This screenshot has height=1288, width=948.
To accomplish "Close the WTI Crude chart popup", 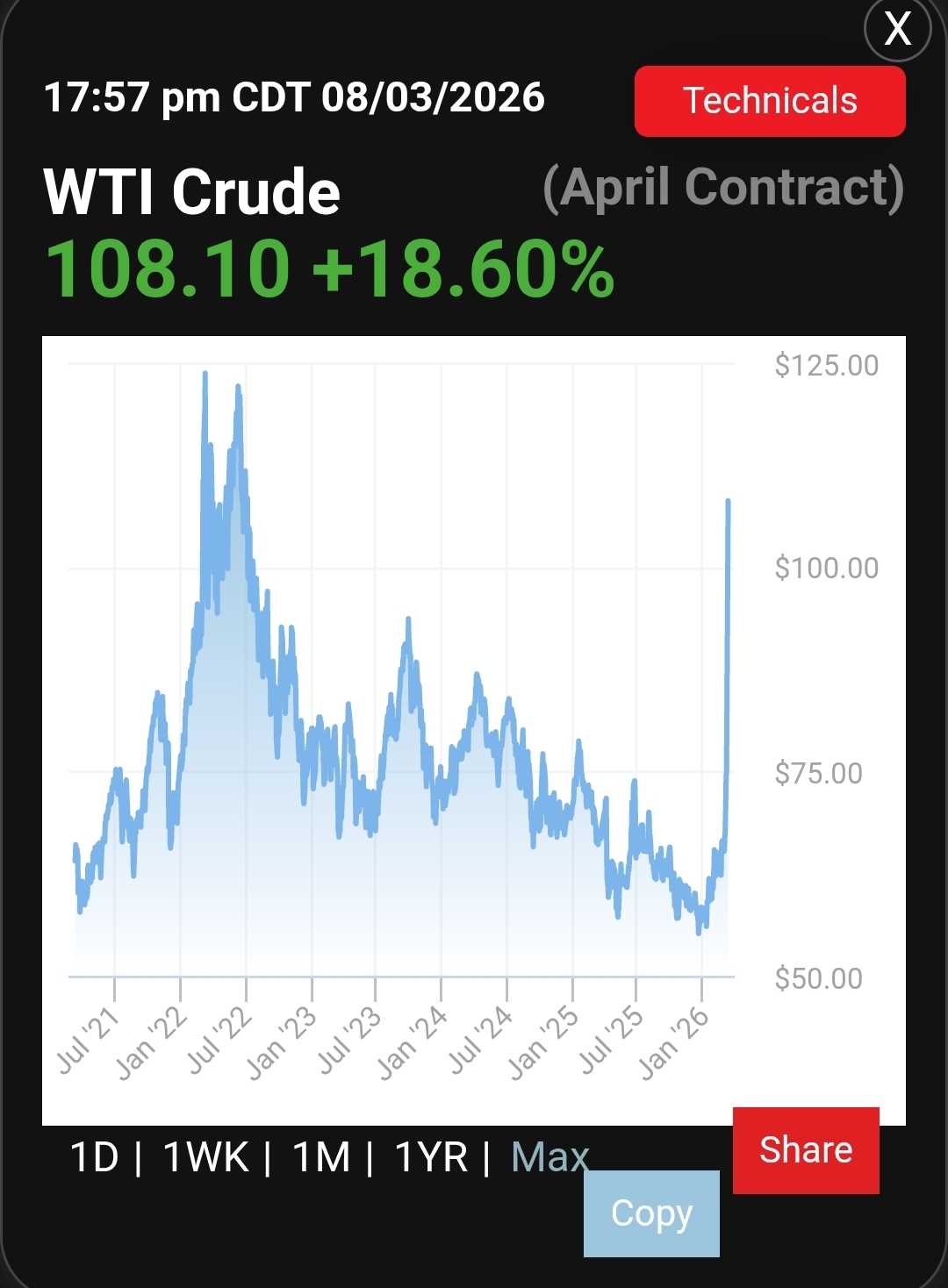I will [x=897, y=29].
